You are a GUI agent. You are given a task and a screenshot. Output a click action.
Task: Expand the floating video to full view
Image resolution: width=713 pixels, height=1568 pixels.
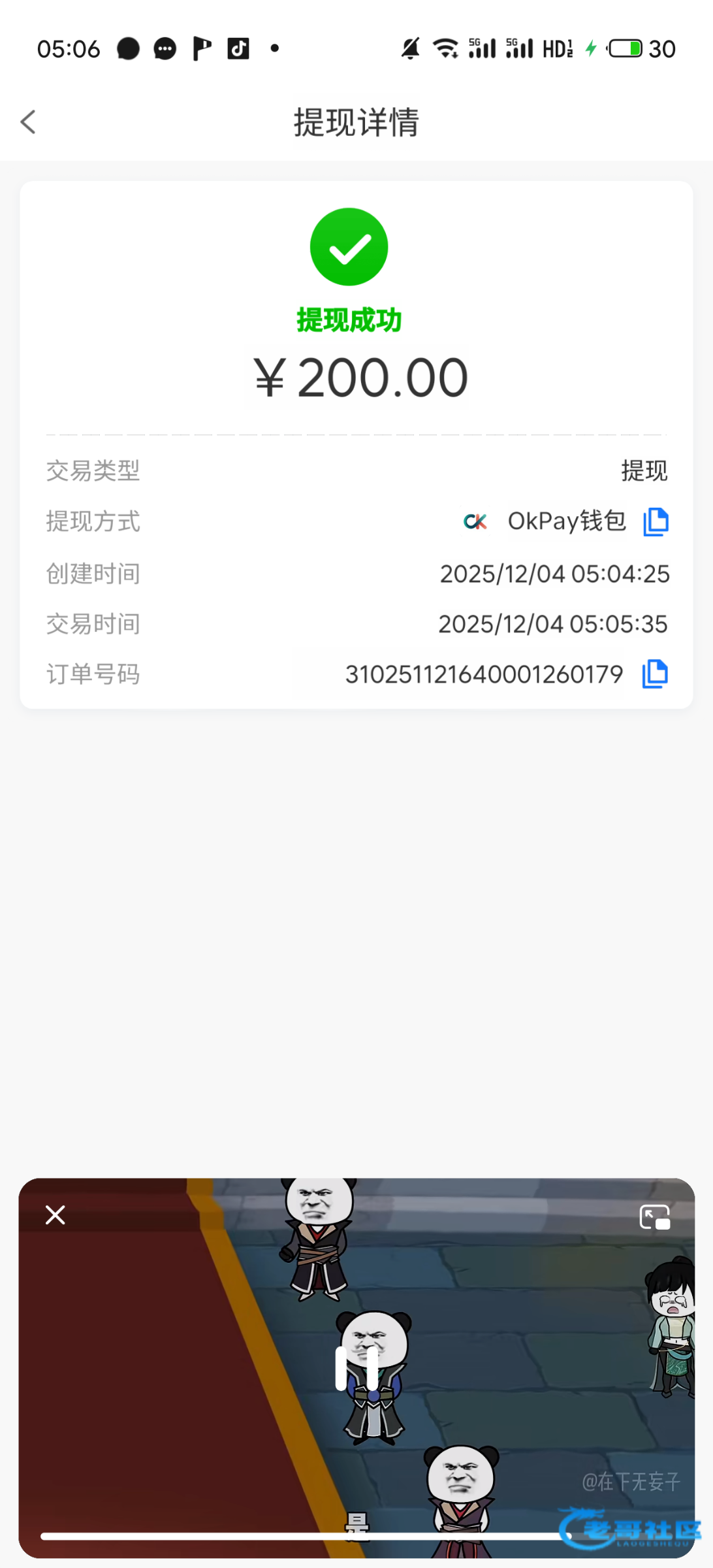point(655,1217)
